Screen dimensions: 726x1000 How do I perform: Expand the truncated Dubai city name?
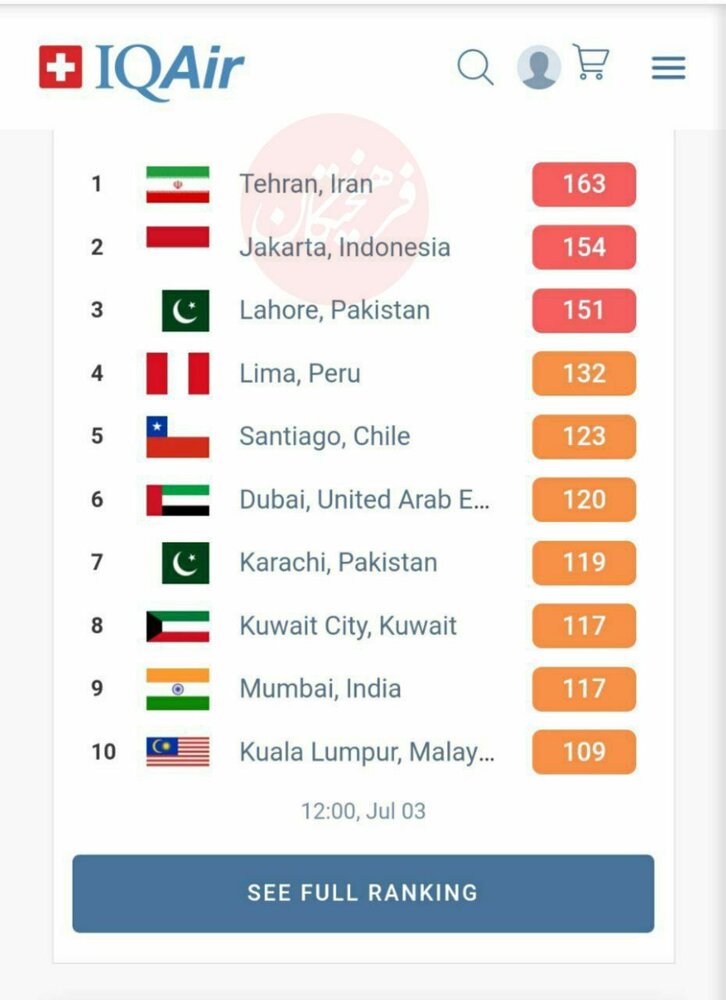[363, 499]
